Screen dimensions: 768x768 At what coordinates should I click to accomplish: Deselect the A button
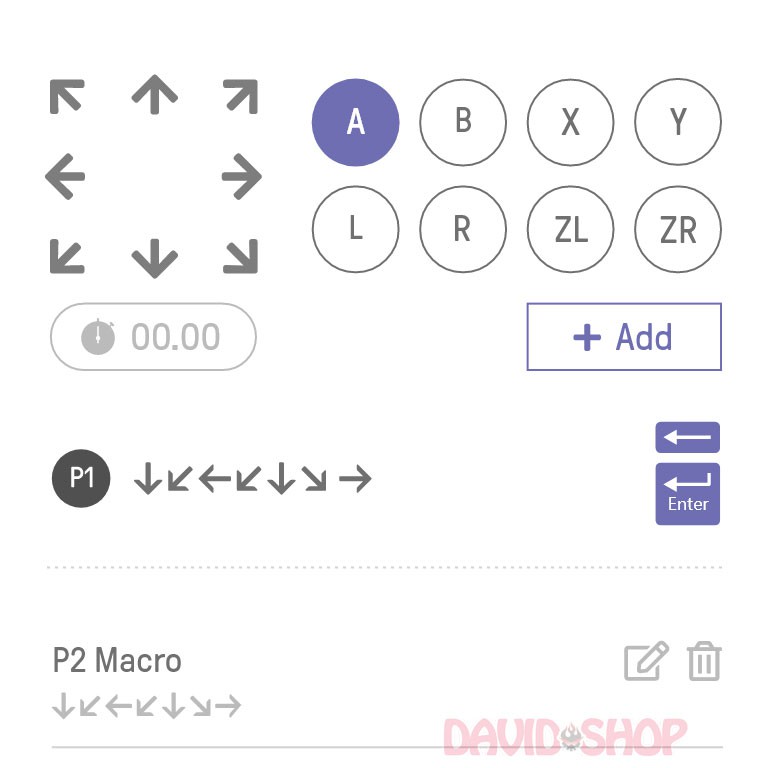point(356,122)
